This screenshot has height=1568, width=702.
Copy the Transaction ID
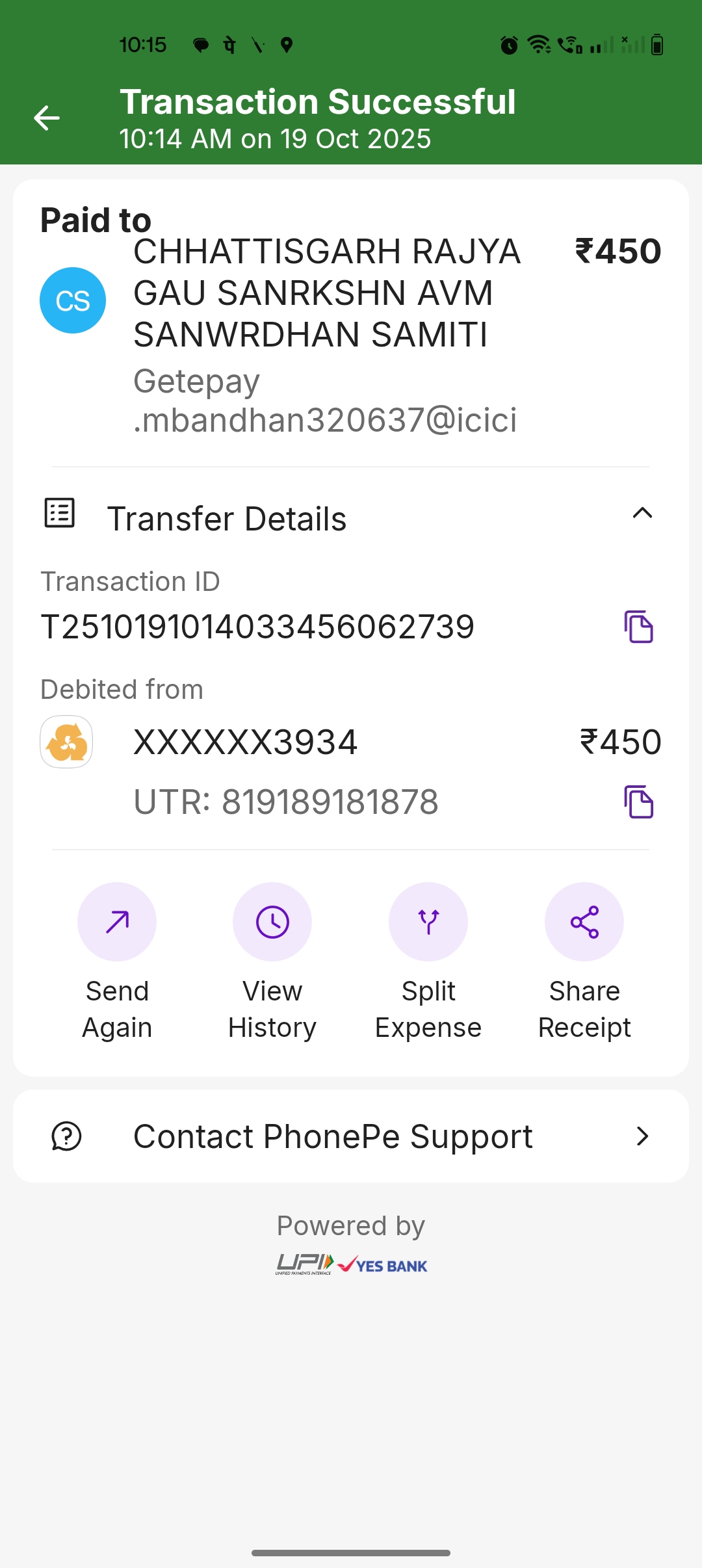(638, 627)
